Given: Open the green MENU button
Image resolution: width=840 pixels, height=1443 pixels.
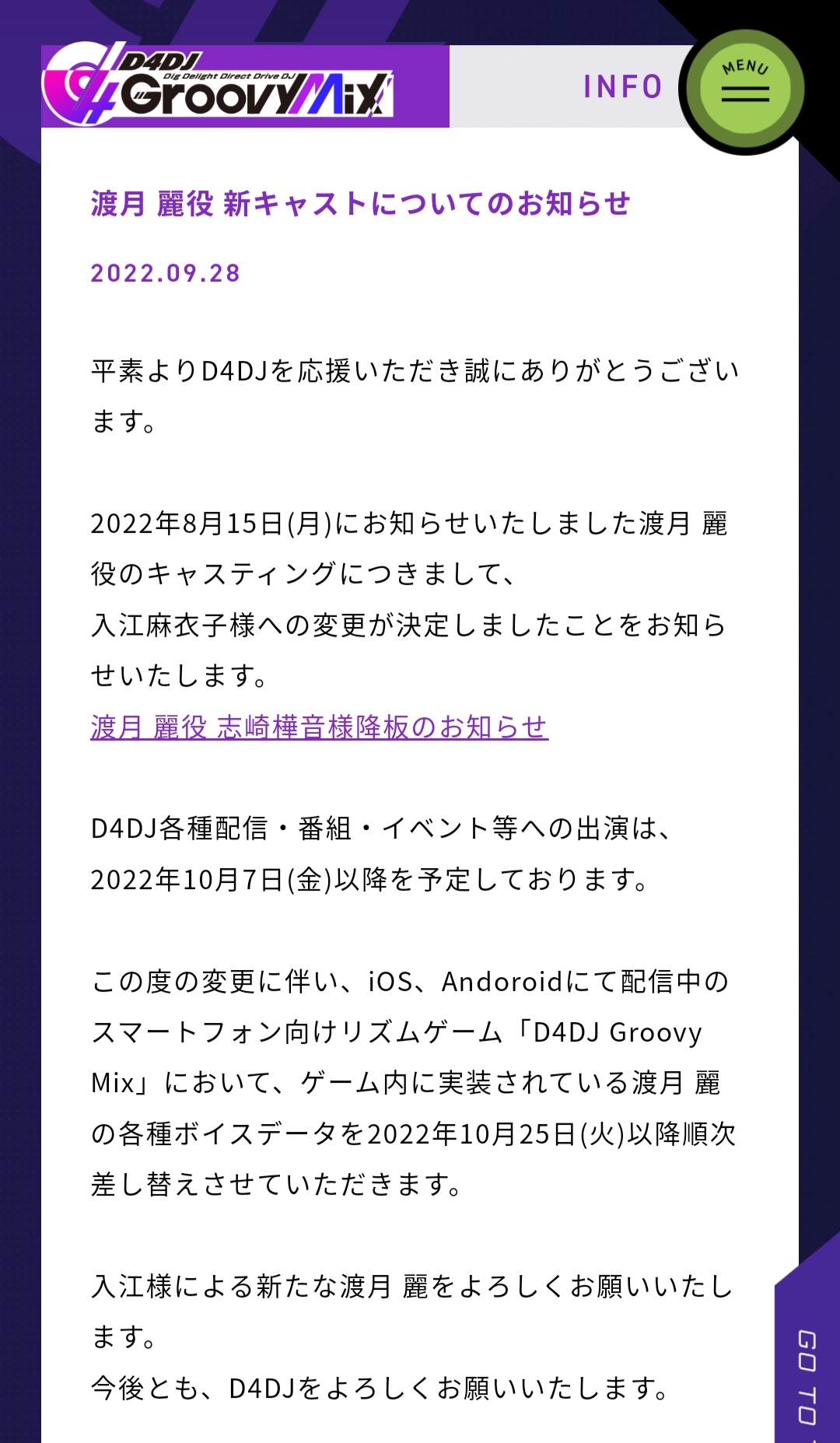Looking at the screenshot, I should (744, 88).
